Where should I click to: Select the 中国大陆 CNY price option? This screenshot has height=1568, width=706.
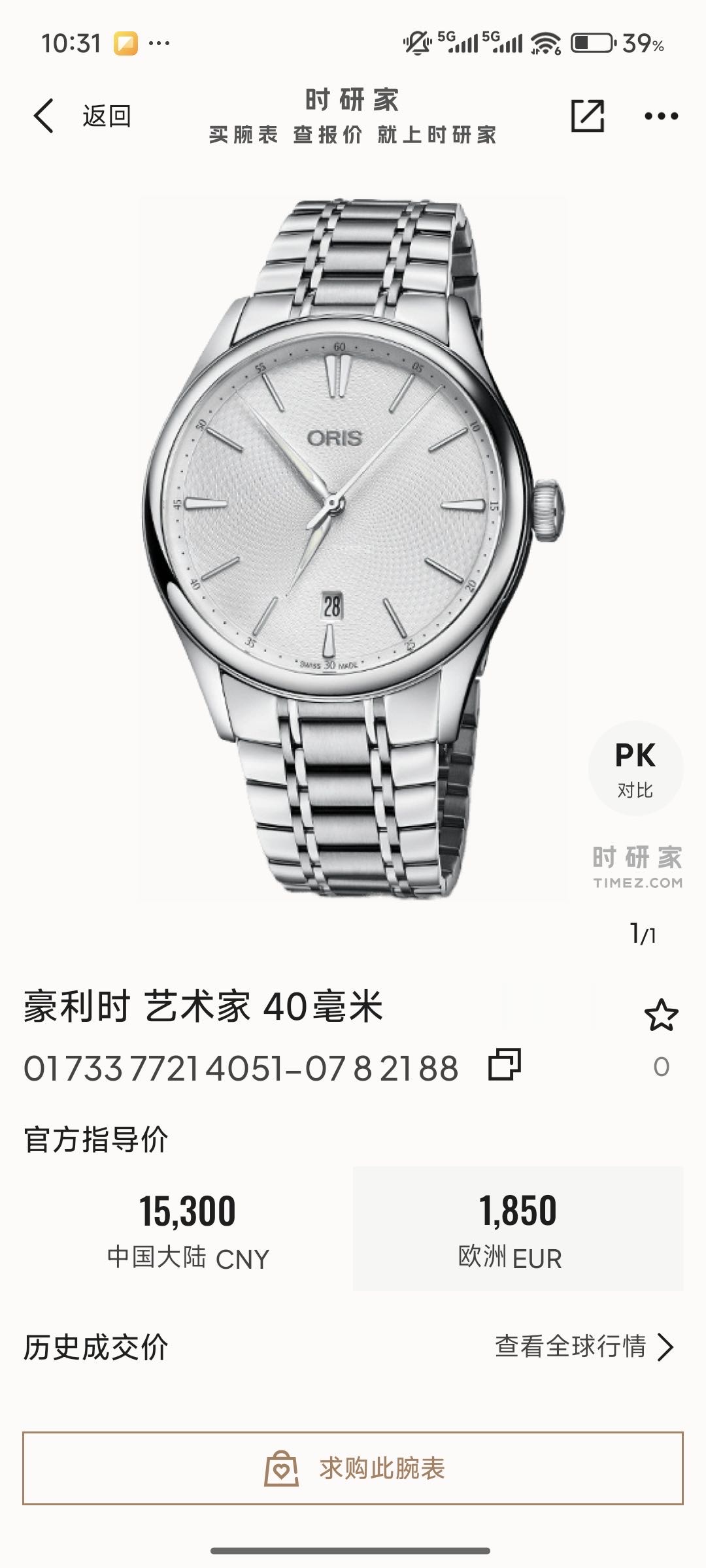click(188, 1230)
